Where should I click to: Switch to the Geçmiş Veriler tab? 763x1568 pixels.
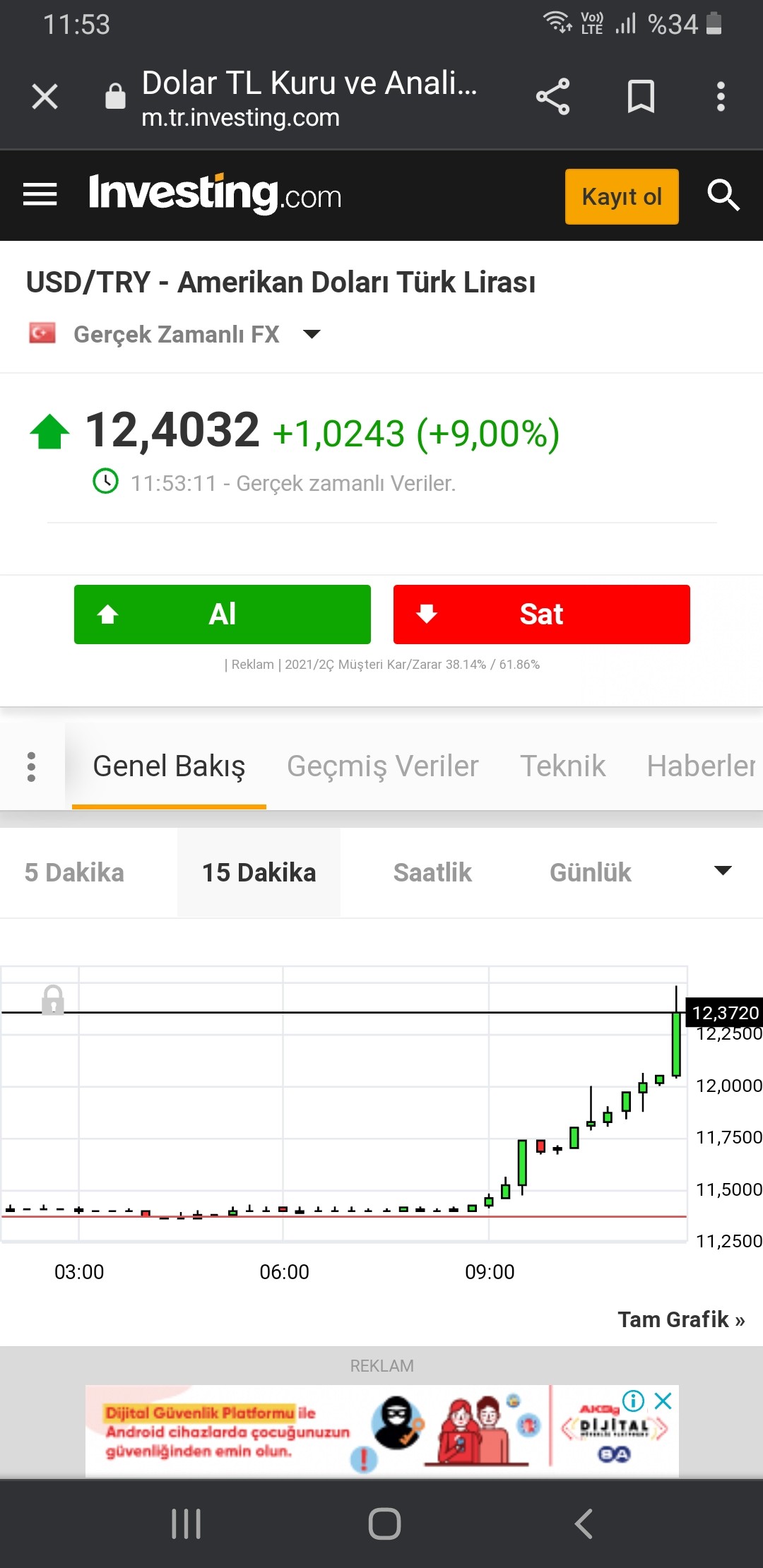pos(382,766)
